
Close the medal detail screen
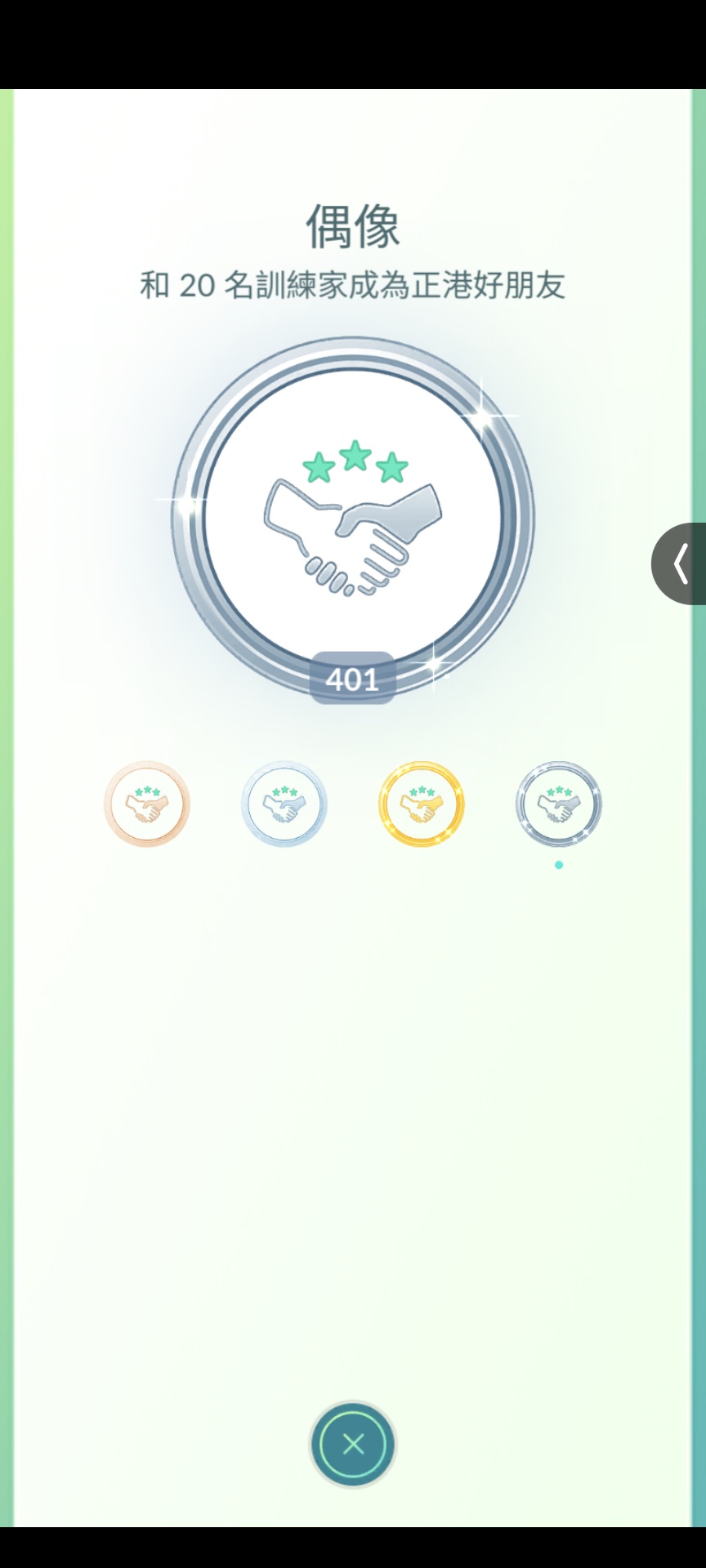point(353,1444)
